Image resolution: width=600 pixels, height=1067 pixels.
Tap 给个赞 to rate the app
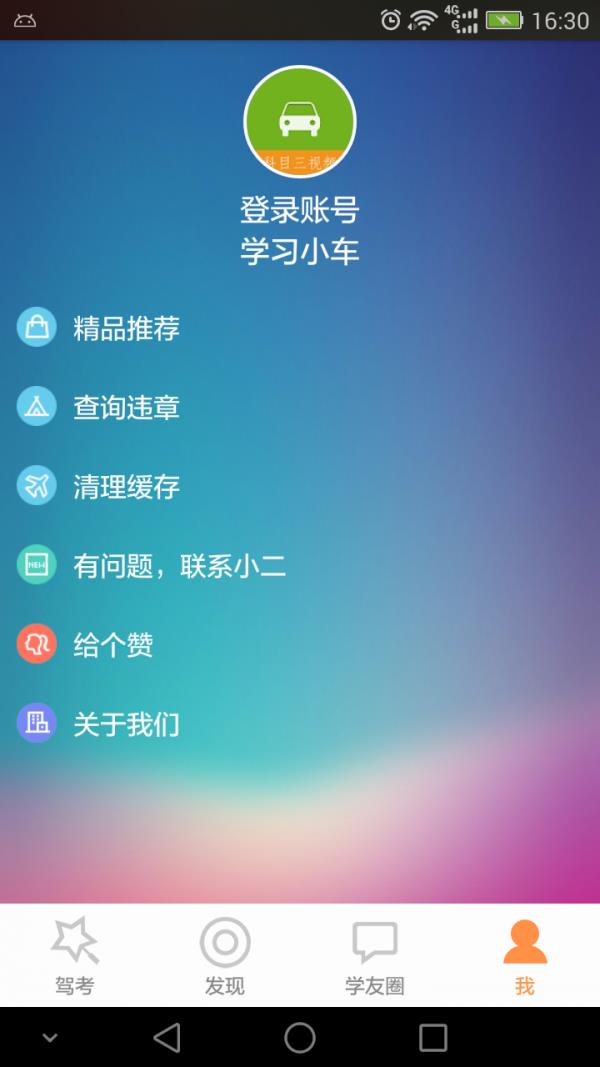(x=112, y=645)
